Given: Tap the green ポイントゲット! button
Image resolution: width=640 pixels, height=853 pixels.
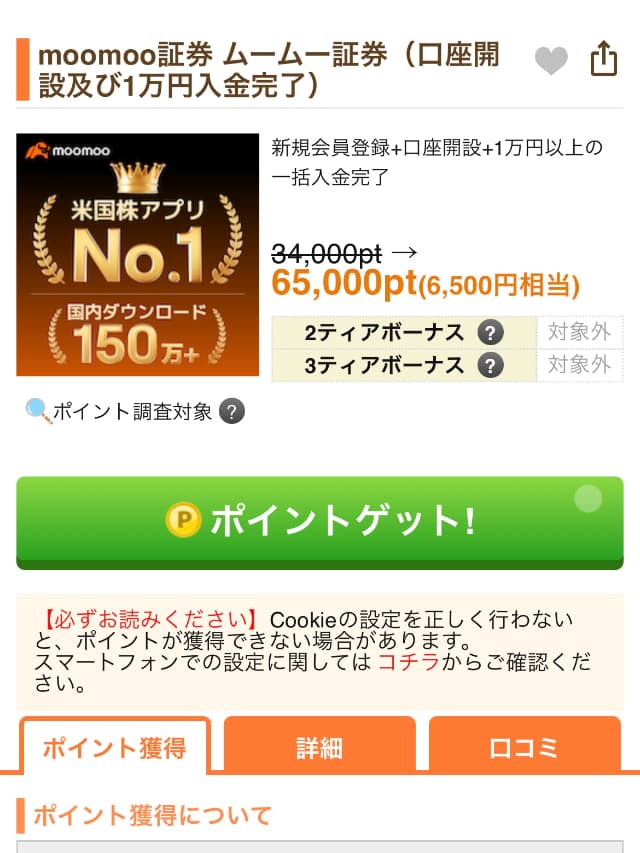Looking at the screenshot, I should click(319, 521).
